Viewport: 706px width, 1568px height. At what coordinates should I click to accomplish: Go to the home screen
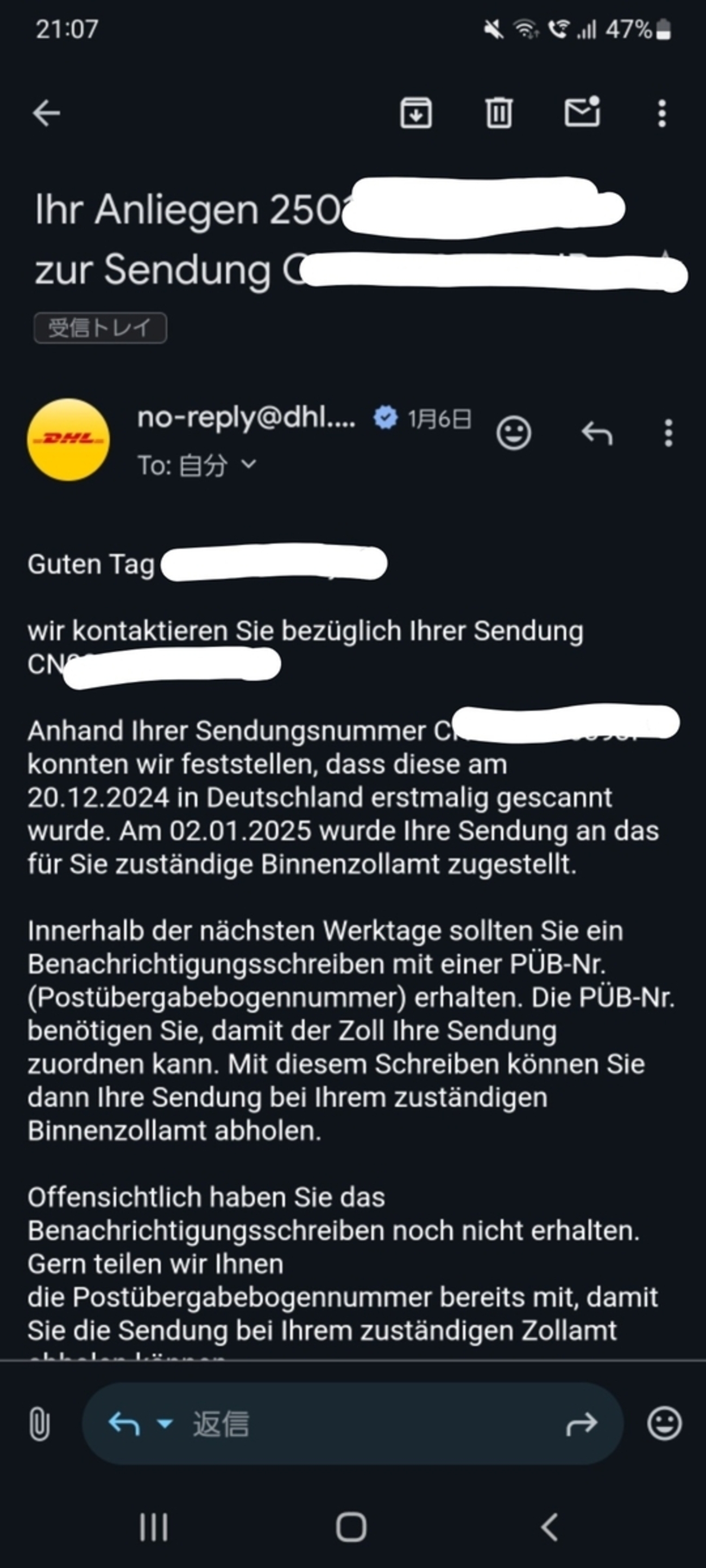click(x=351, y=1527)
